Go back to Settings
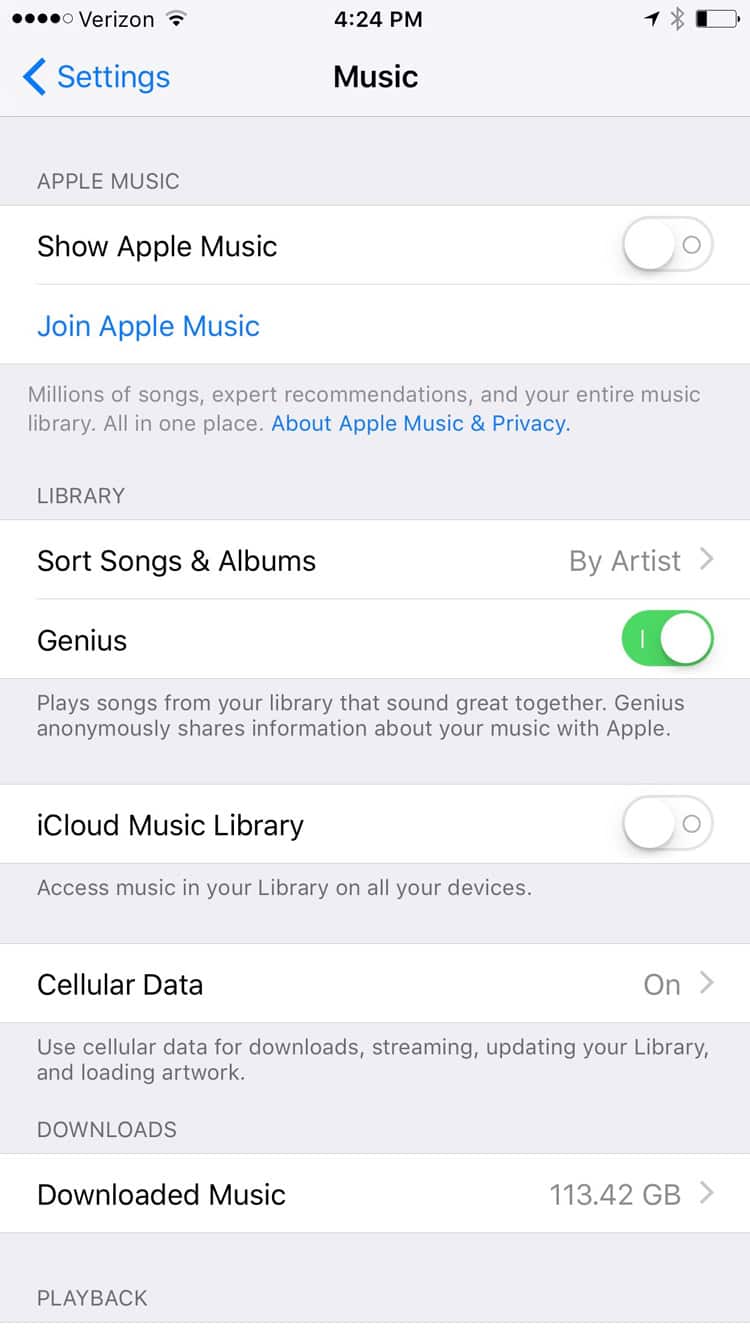The height and width of the screenshot is (1333, 750). [x=97, y=77]
